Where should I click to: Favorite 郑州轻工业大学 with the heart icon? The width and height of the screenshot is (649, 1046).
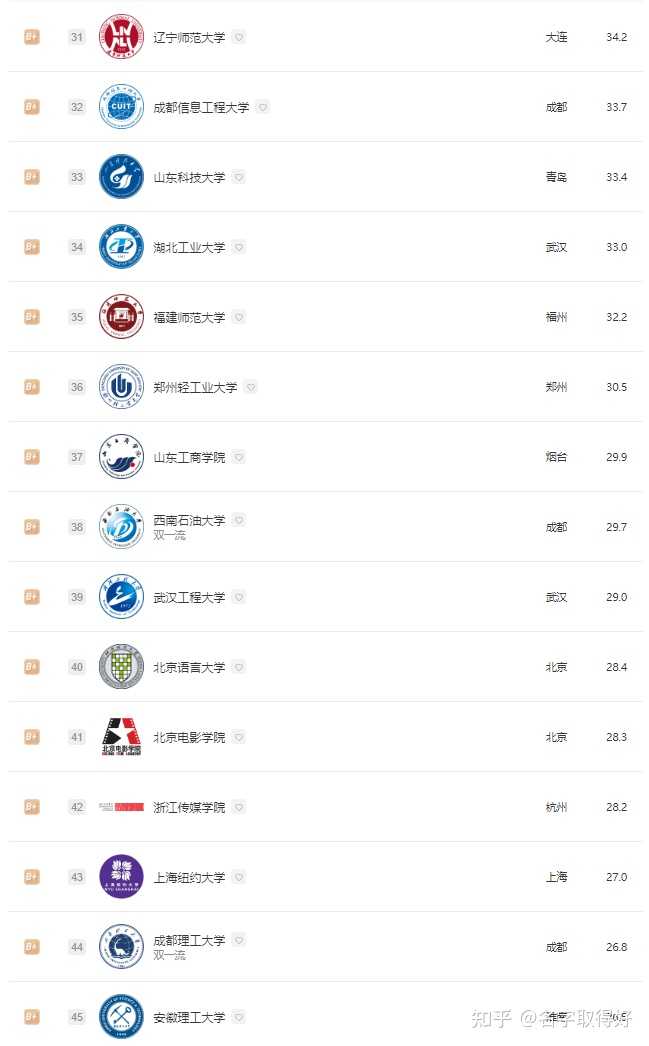click(251, 387)
